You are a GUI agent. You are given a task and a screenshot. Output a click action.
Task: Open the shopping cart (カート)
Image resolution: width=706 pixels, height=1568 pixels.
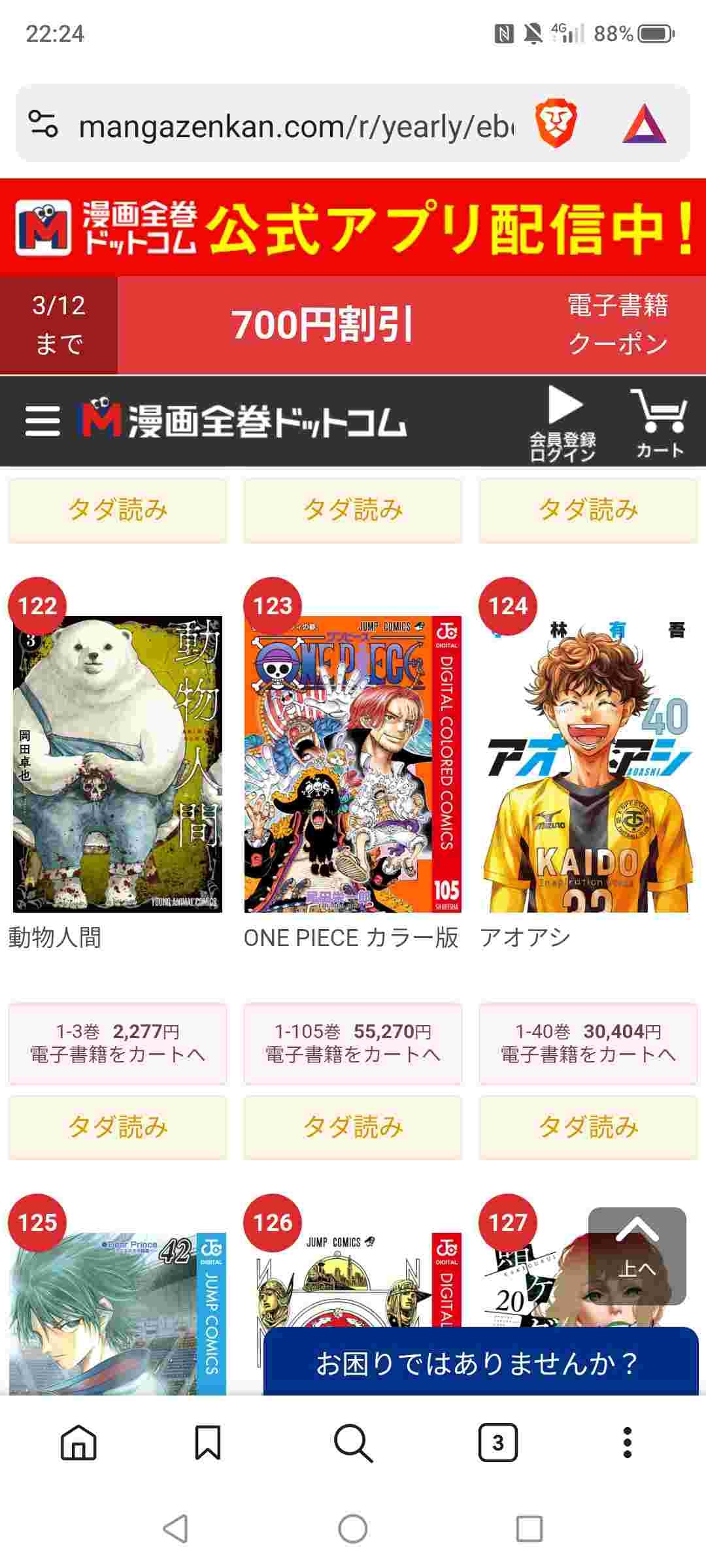tap(660, 423)
